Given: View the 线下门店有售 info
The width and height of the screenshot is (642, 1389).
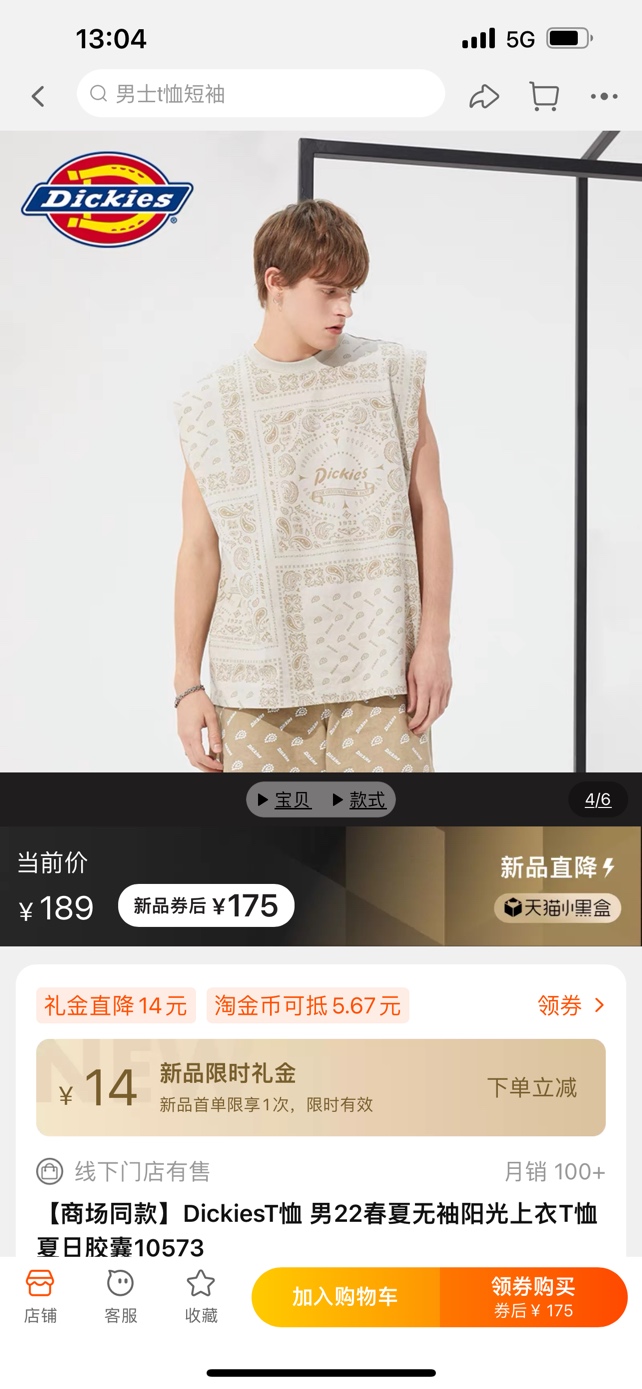Looking at the screenshot, I should point(125,1171).
